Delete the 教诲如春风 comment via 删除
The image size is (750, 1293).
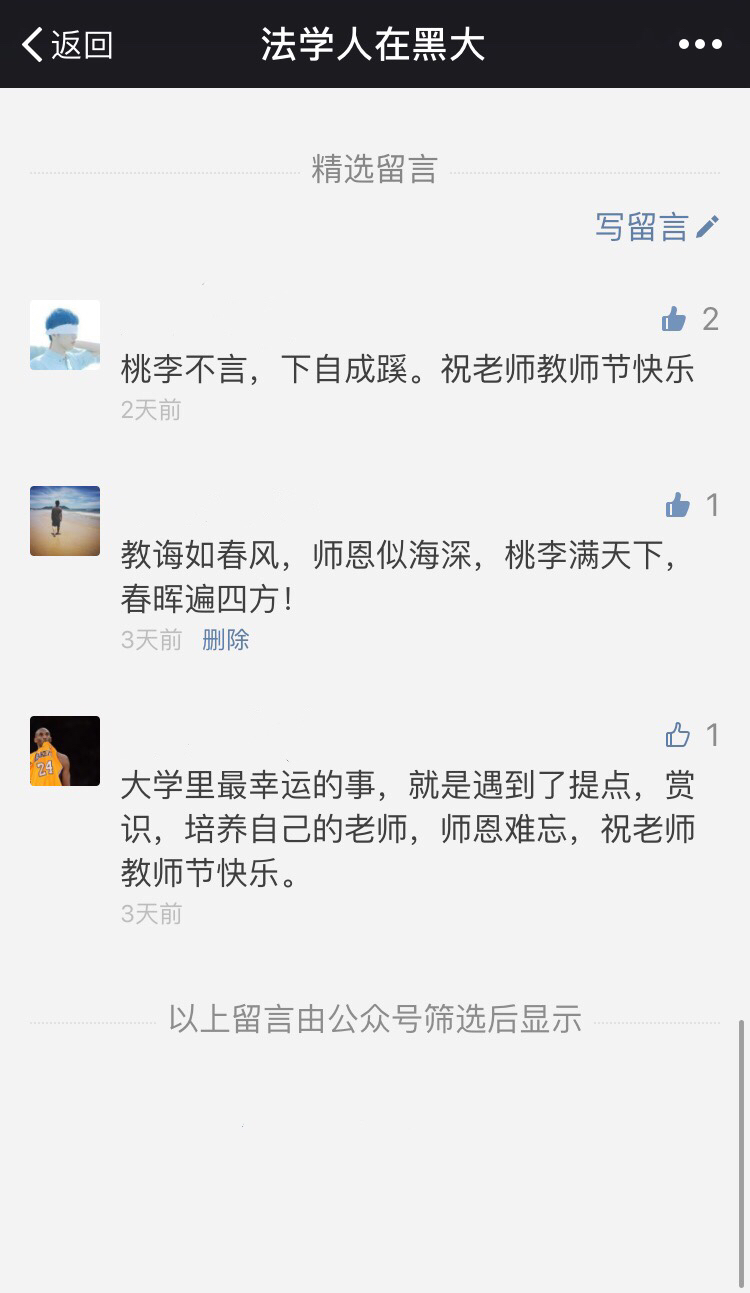(x=225, y=640)
